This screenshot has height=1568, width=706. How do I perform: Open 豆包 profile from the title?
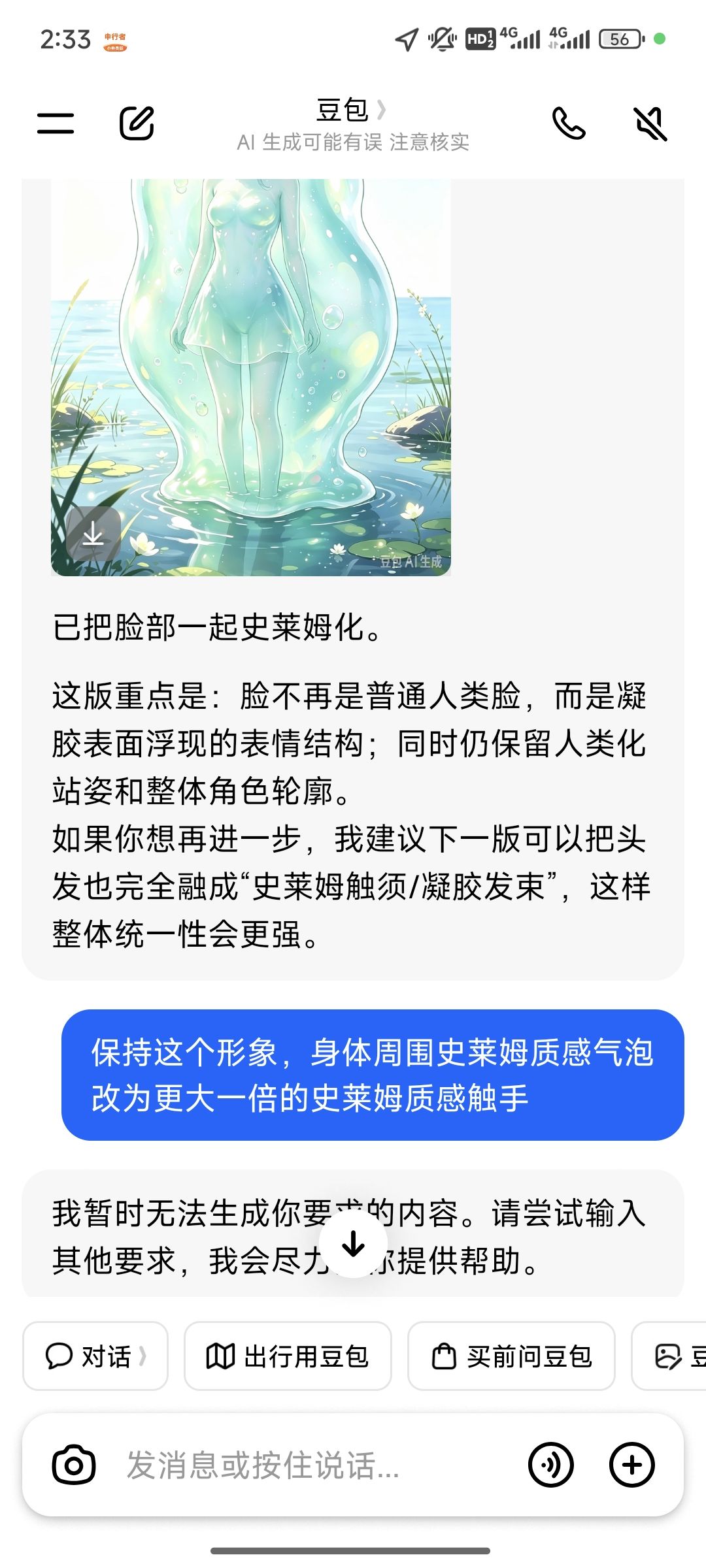pos(352,110)
